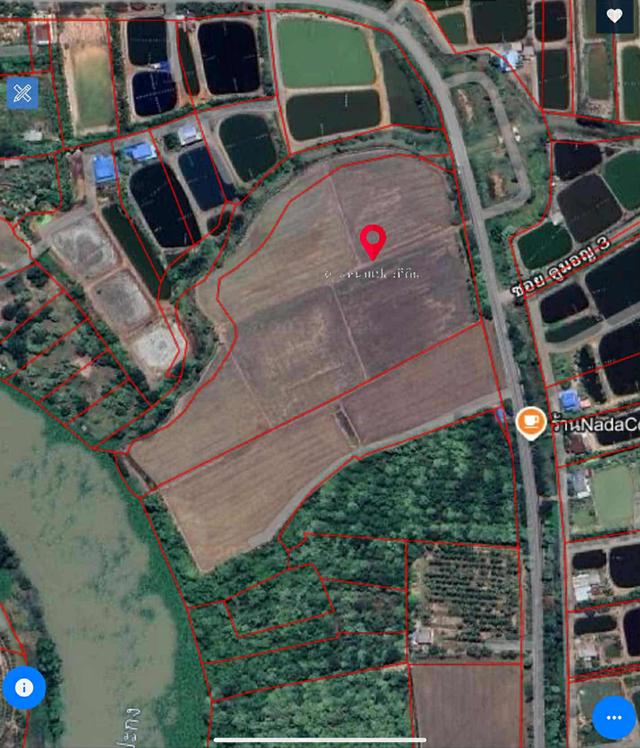Open the measuring tool icon
Screen dimensions: 640x748
pyautogui.click(x=22, y=94)
